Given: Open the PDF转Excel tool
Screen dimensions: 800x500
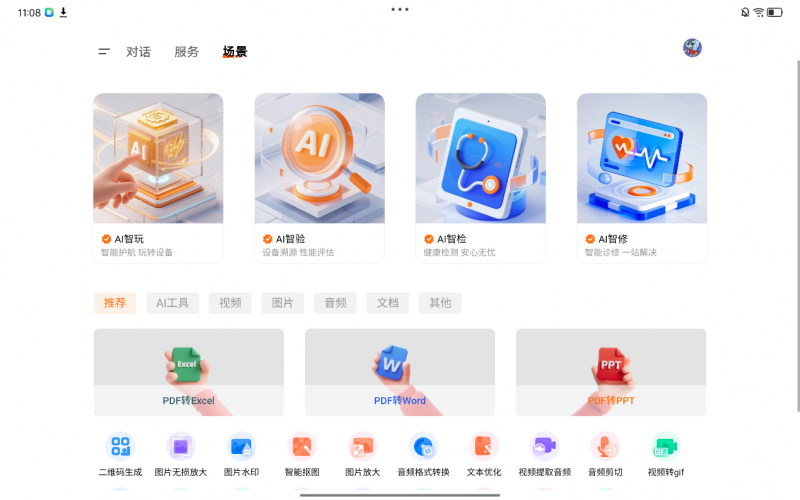Looking at the screenshot, I should (x=188, y=371).
